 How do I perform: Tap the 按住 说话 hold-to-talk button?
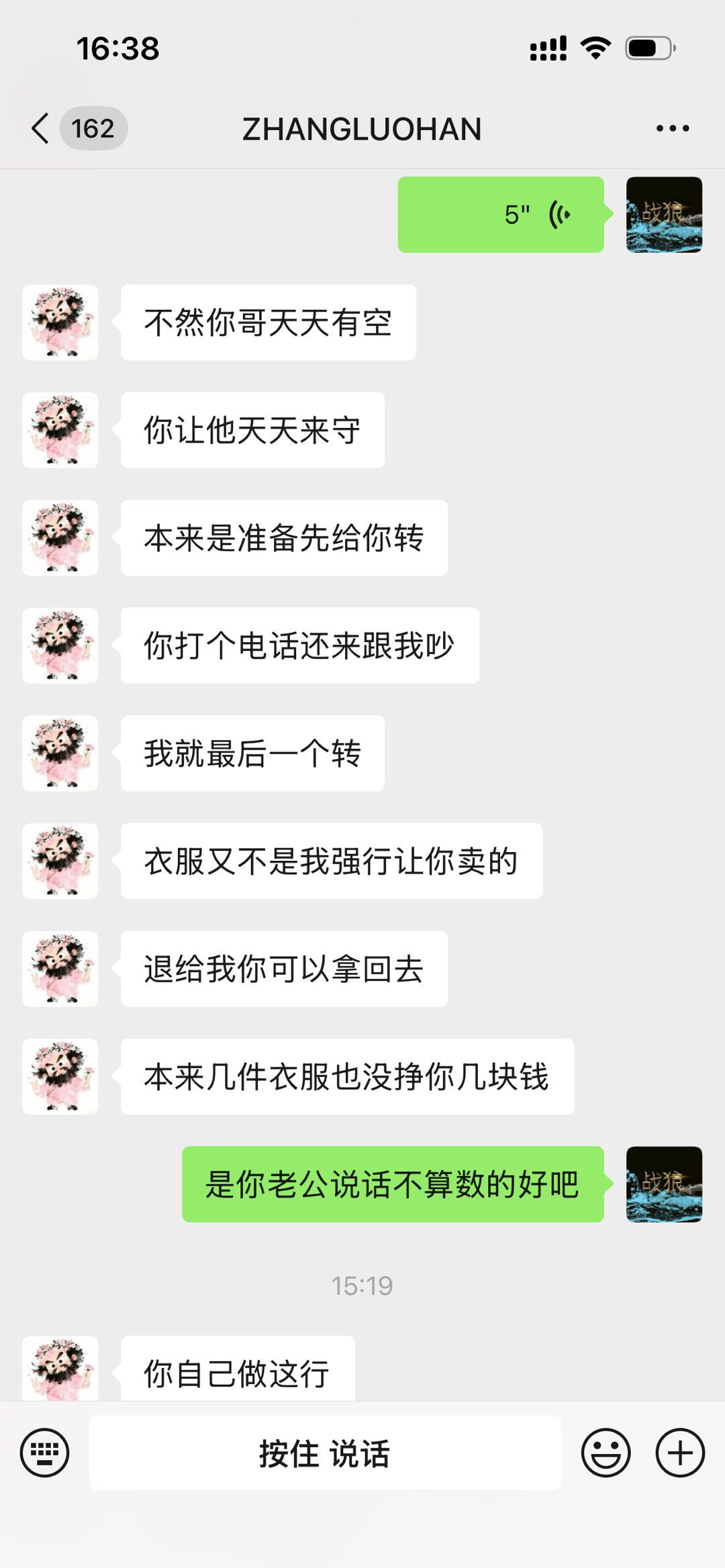[x=325, y=1453]
